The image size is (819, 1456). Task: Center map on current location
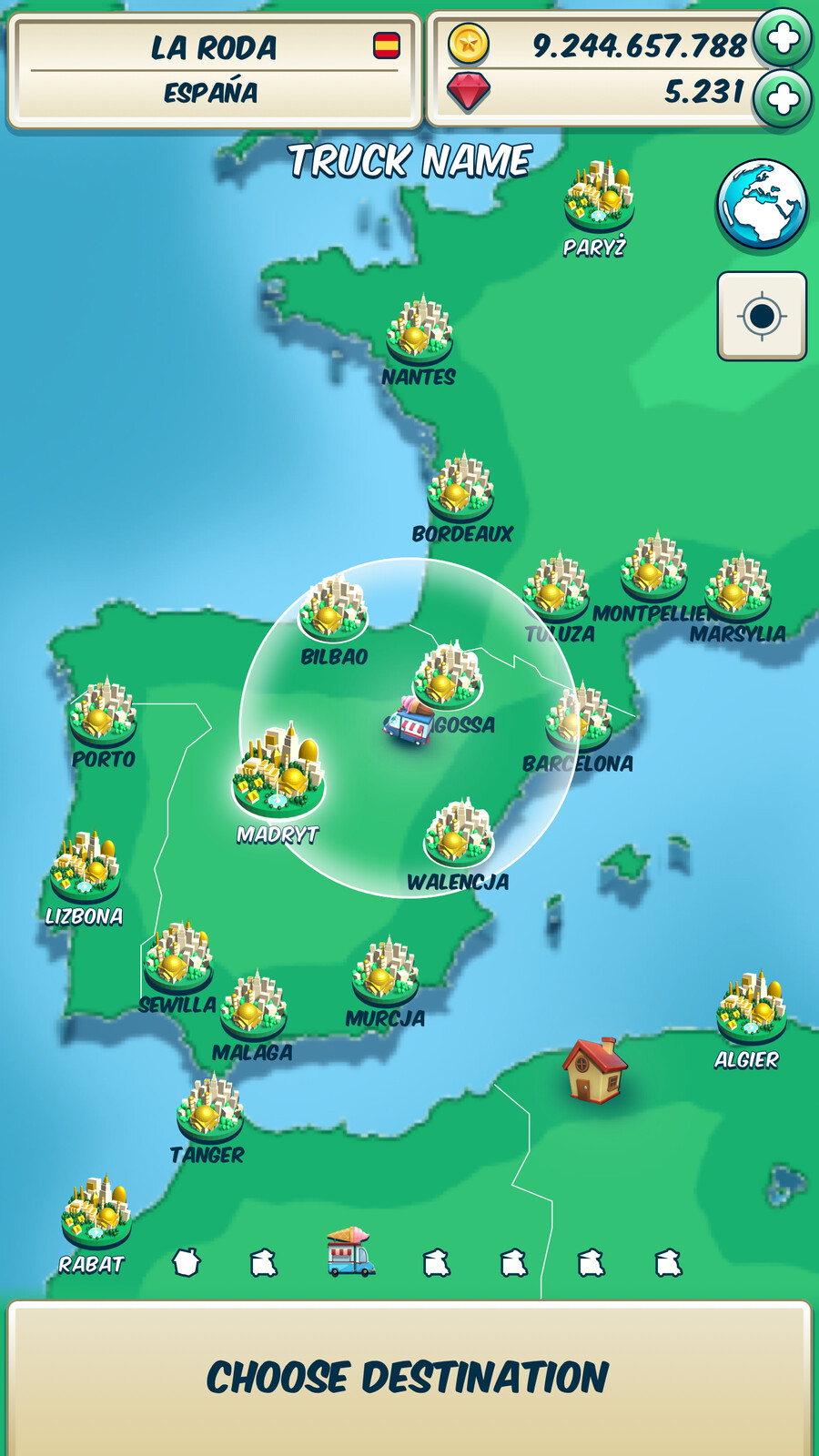762,317
